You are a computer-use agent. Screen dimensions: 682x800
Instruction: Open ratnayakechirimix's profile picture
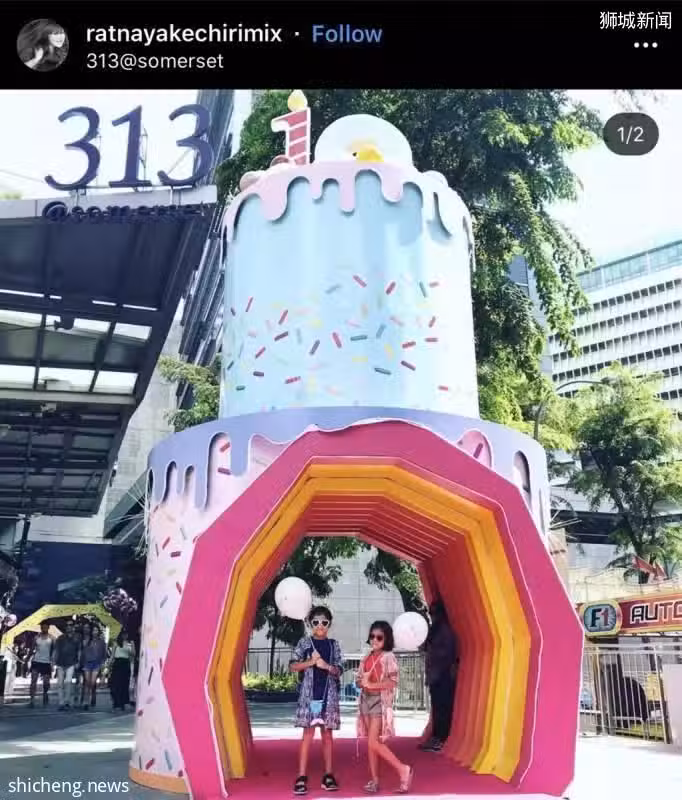pos(42,45)
